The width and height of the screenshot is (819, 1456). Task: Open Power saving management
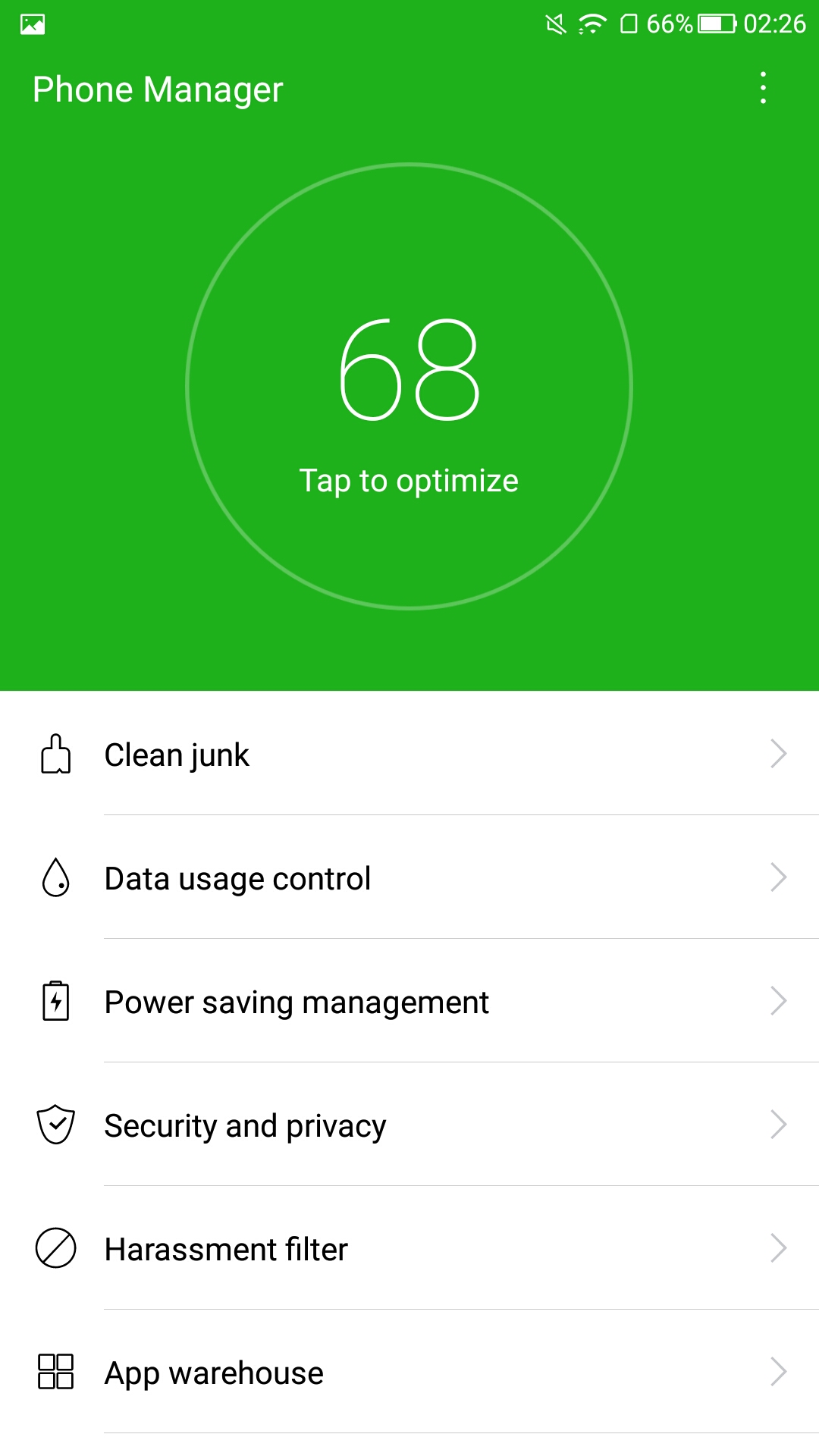[409, 1001]
